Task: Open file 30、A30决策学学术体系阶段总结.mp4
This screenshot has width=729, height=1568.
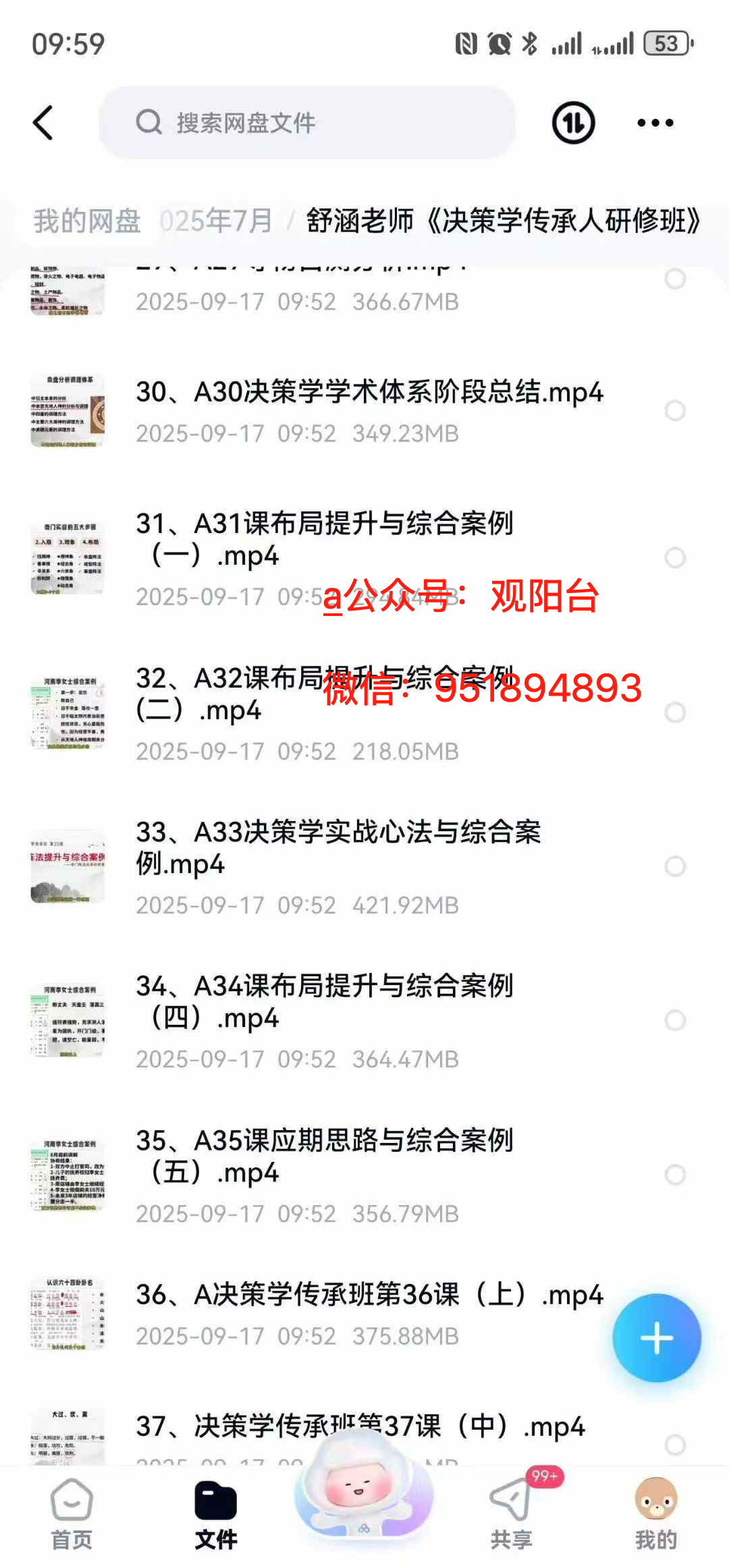Action: [x=369, y=392]
